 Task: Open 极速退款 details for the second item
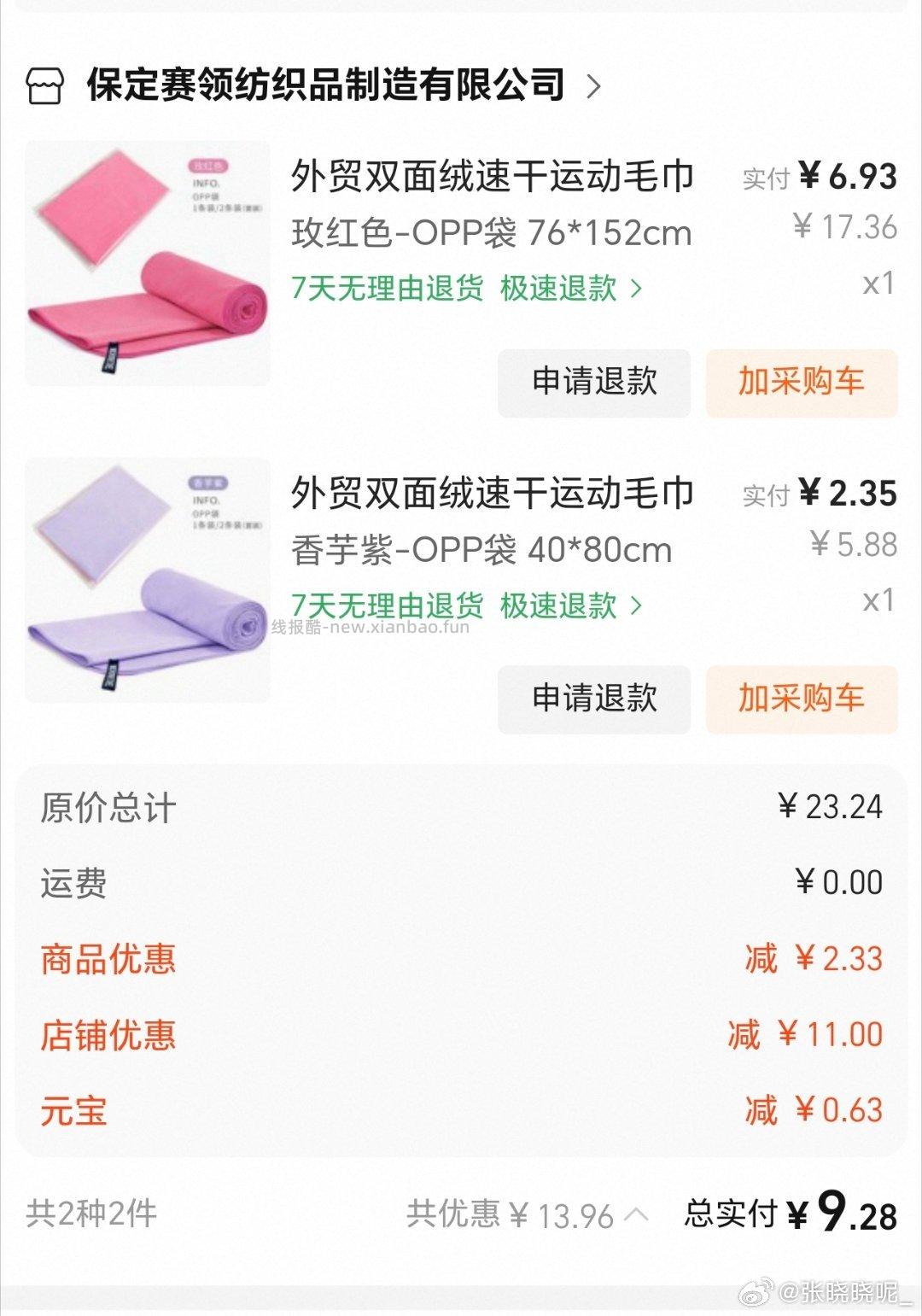pyautogui.click(x=559, y=606)
